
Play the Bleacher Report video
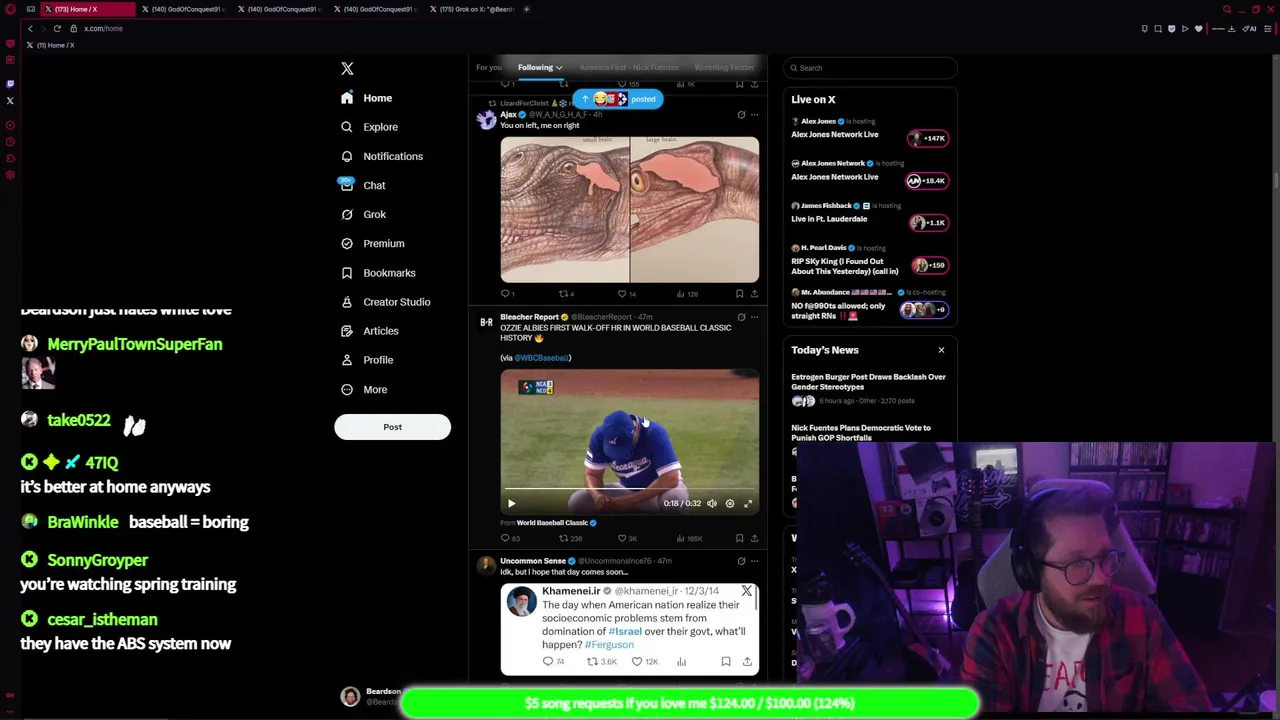coord(511,503)
